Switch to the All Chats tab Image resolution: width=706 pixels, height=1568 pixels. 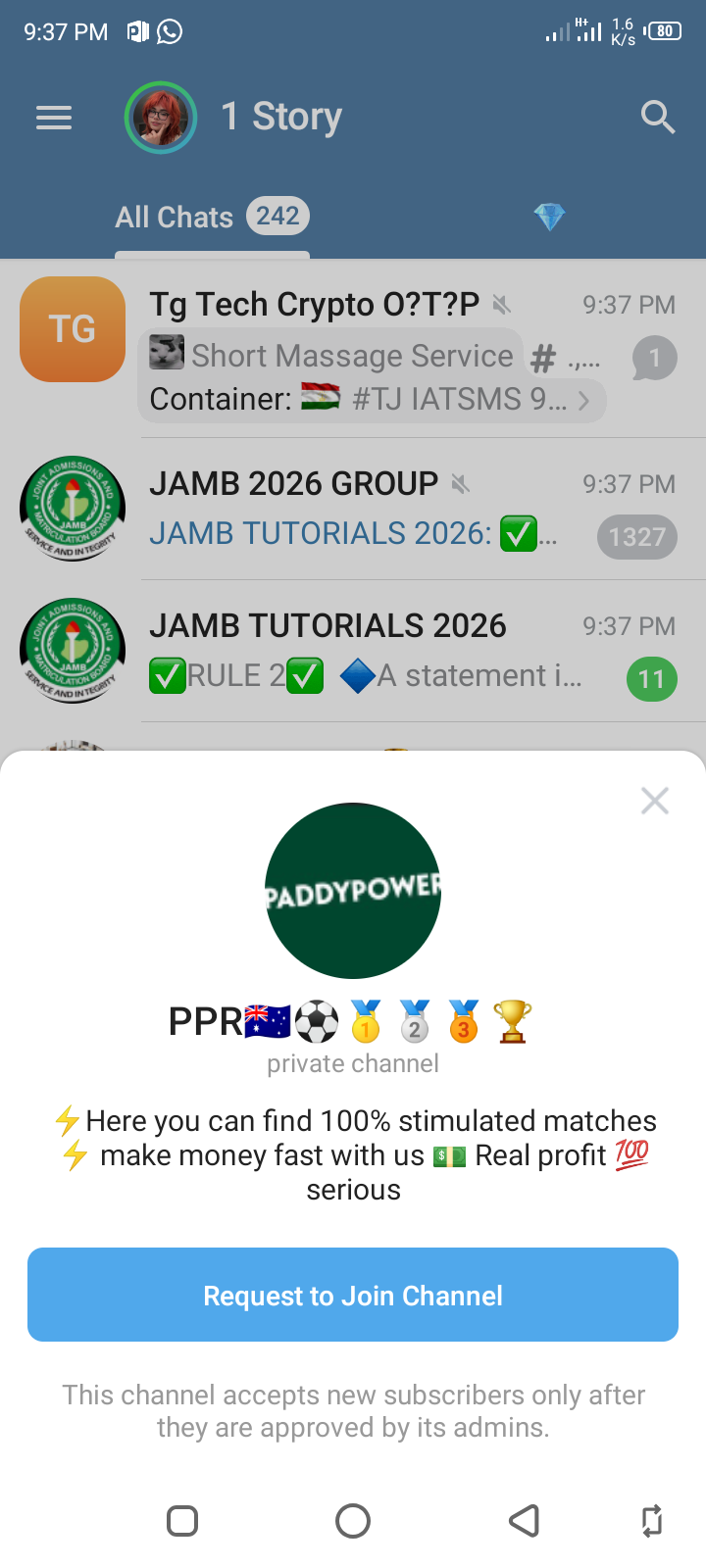[x=211, y=217]
